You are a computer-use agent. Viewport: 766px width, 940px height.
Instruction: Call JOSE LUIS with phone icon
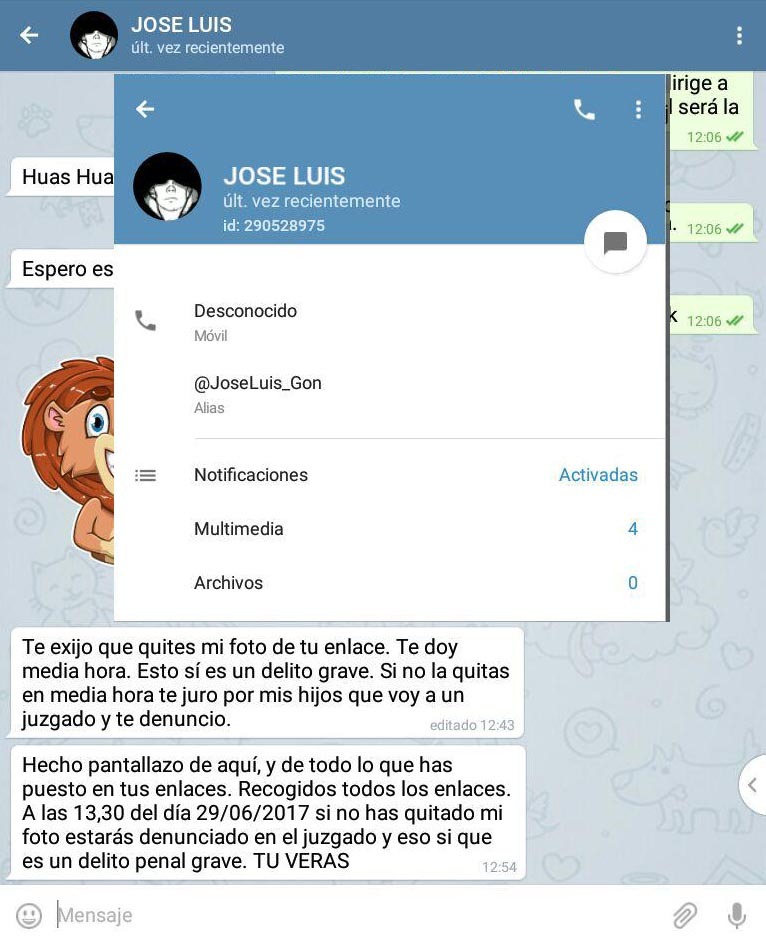click(x=584, y=110)
